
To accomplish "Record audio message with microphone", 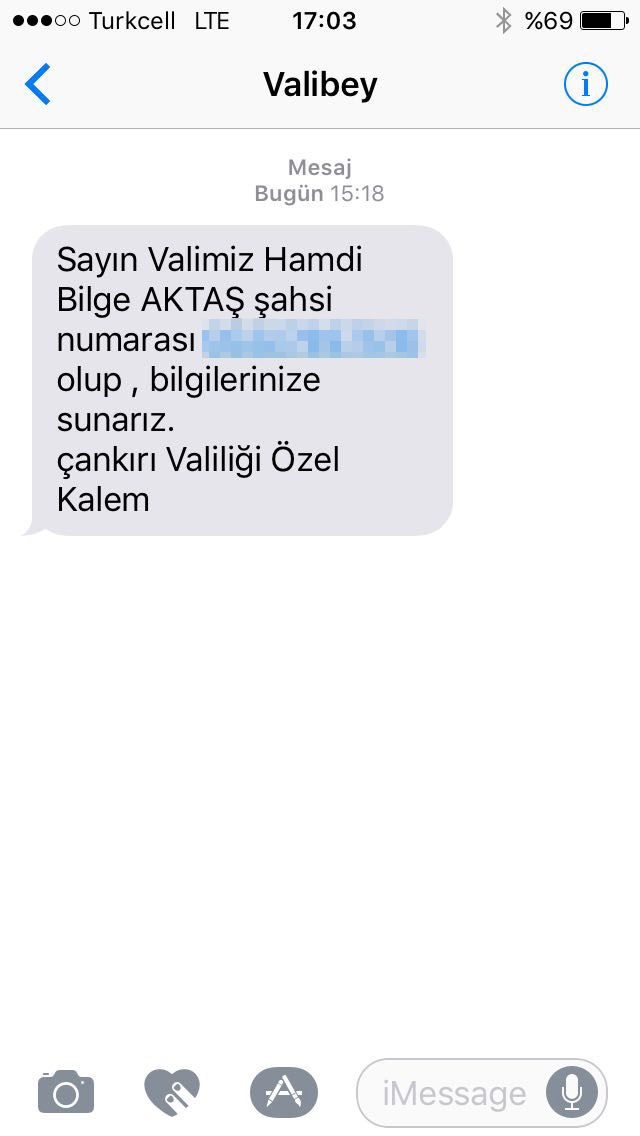I will pos(572,1092).
